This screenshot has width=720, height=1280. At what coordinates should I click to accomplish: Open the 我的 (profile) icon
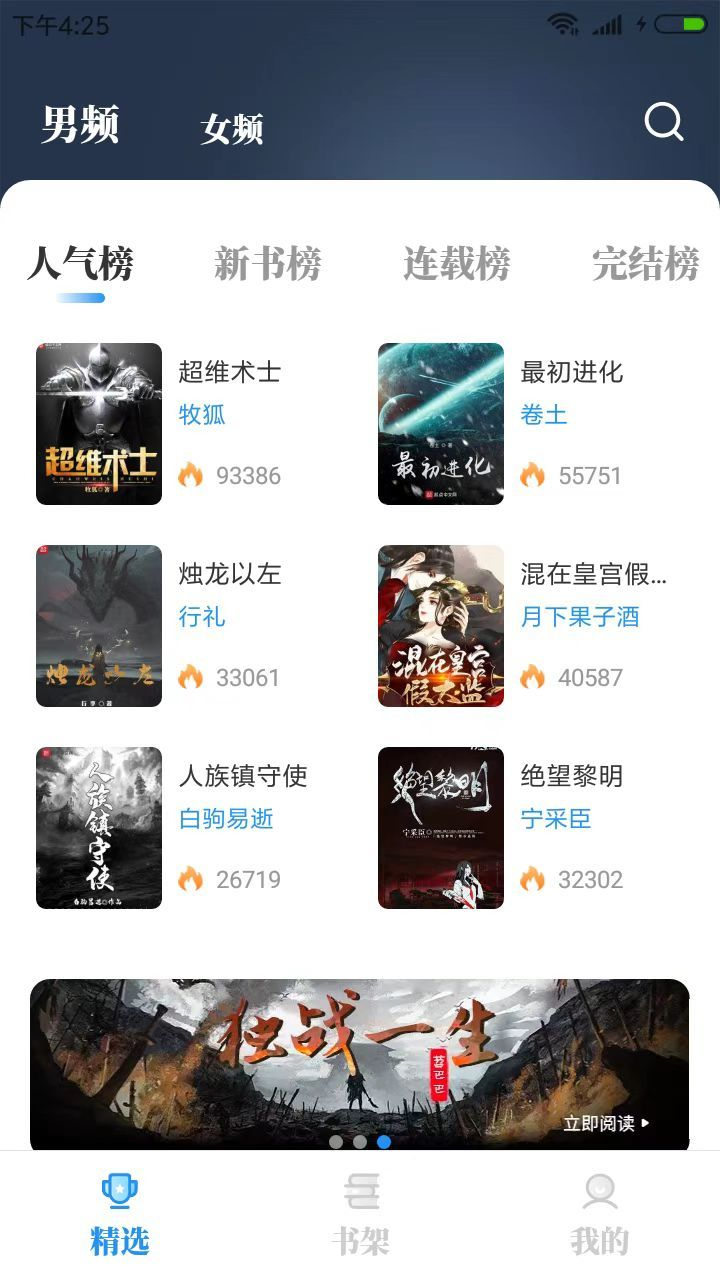pyautogui.click(x=601, y=1190)
